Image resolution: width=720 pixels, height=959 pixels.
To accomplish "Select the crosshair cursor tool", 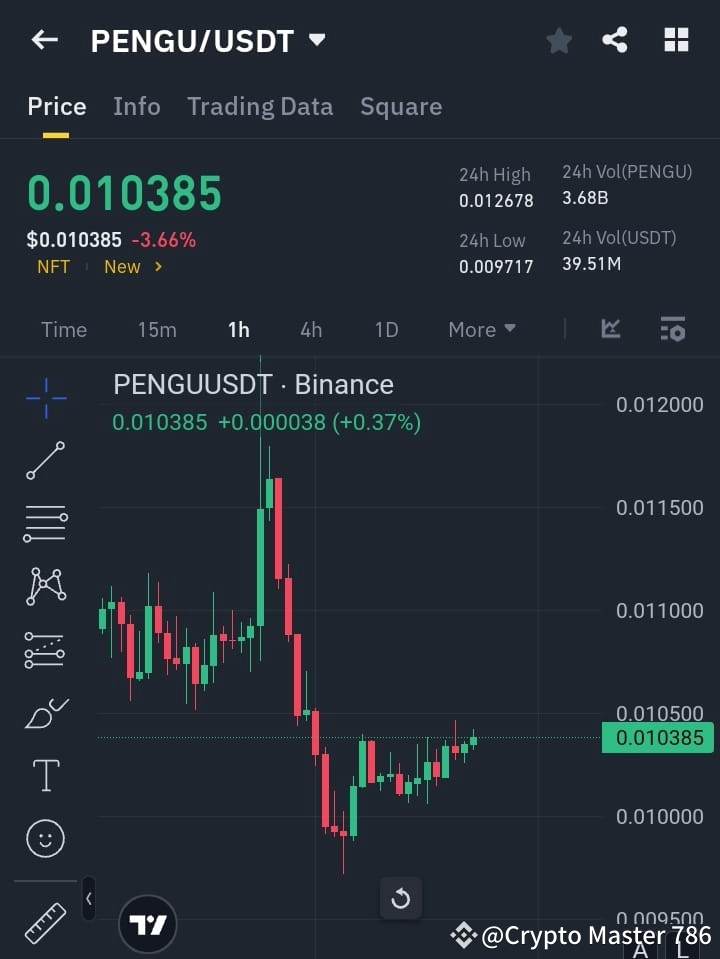I will coord(45,398).
